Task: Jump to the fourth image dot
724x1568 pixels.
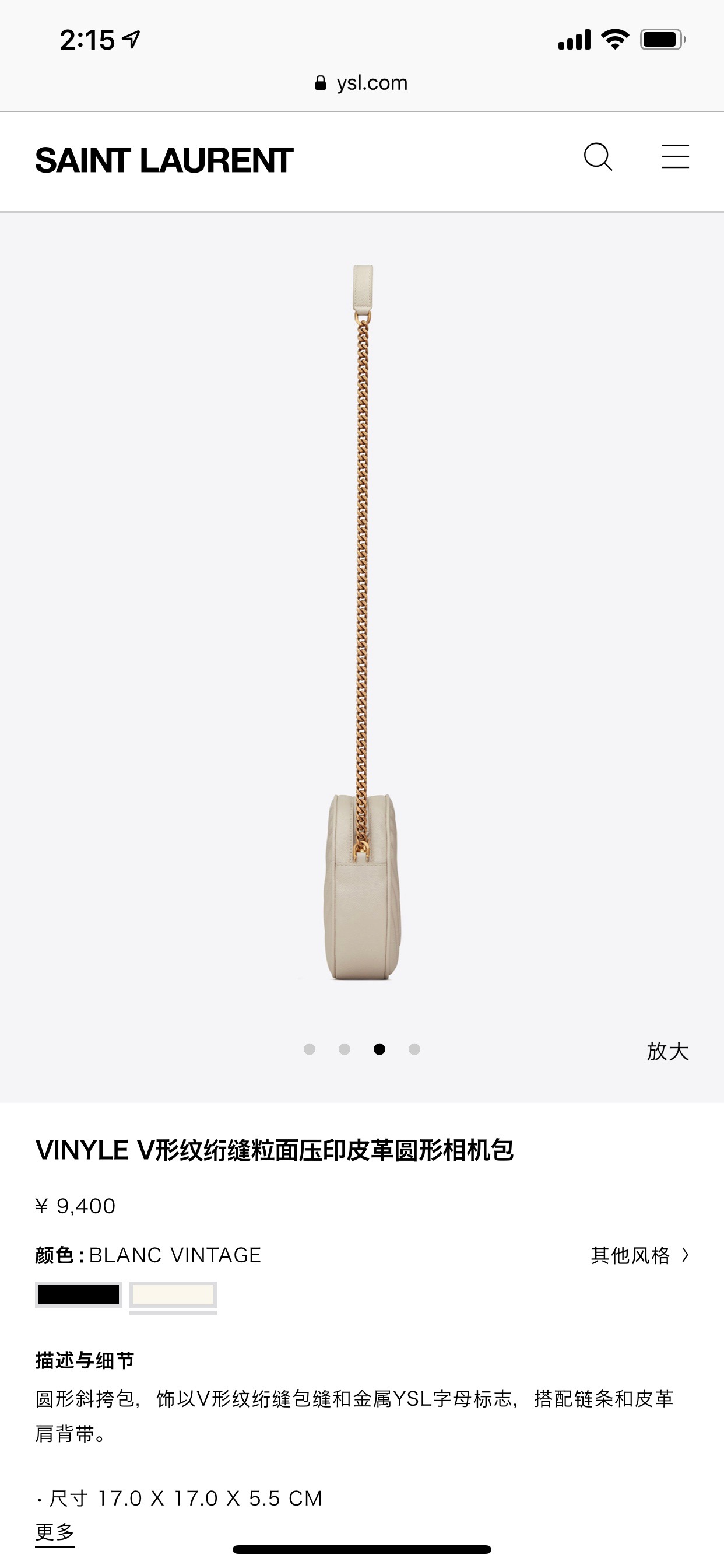Action: pyautogui.click(x=414, y=1049)
